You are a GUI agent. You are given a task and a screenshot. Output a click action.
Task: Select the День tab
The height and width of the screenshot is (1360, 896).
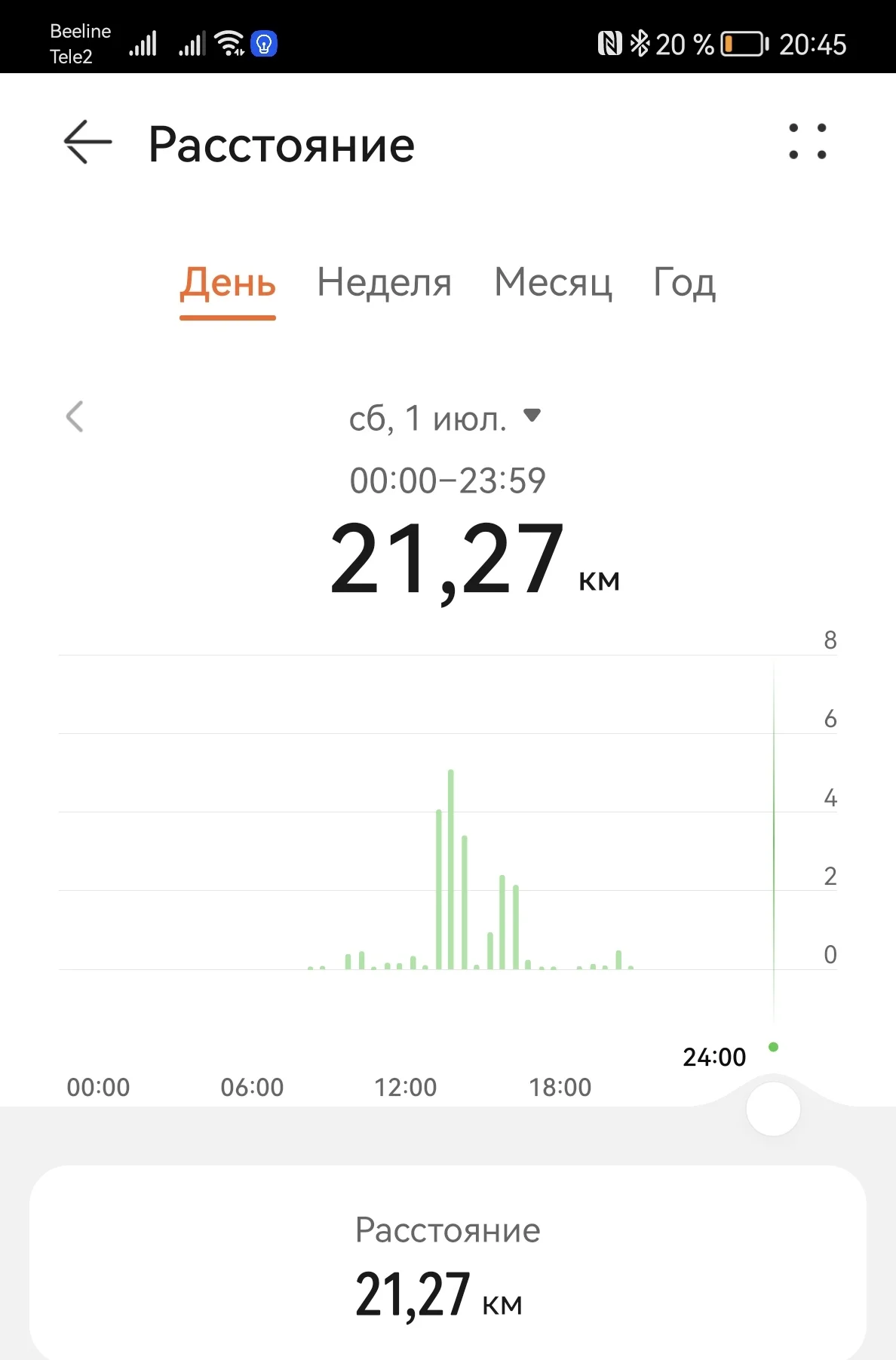[228, 284]
